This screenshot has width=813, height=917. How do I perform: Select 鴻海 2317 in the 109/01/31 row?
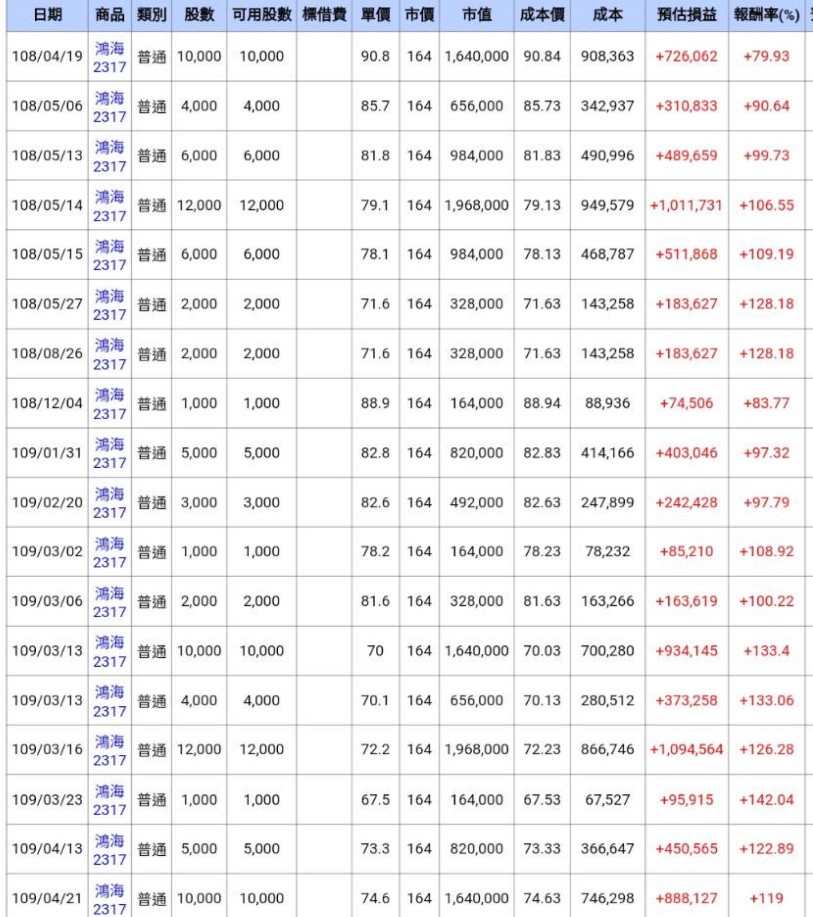110,453
